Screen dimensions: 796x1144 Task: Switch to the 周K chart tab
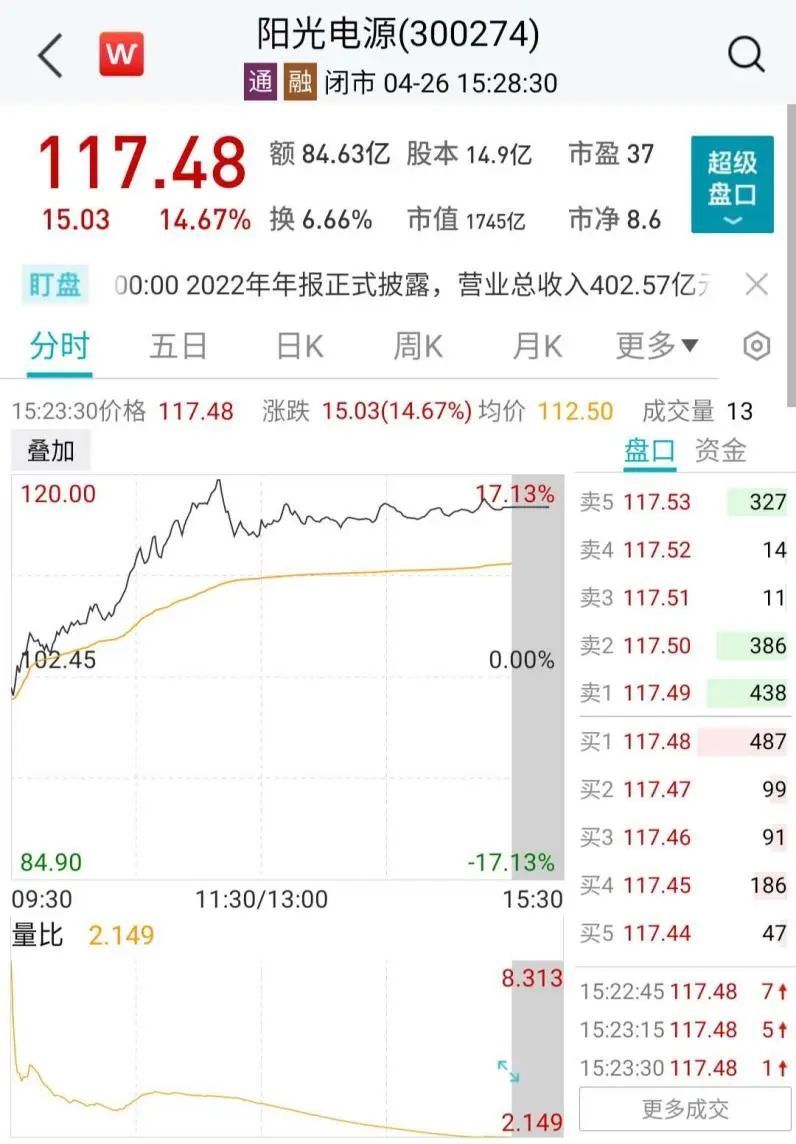(418, 347)
